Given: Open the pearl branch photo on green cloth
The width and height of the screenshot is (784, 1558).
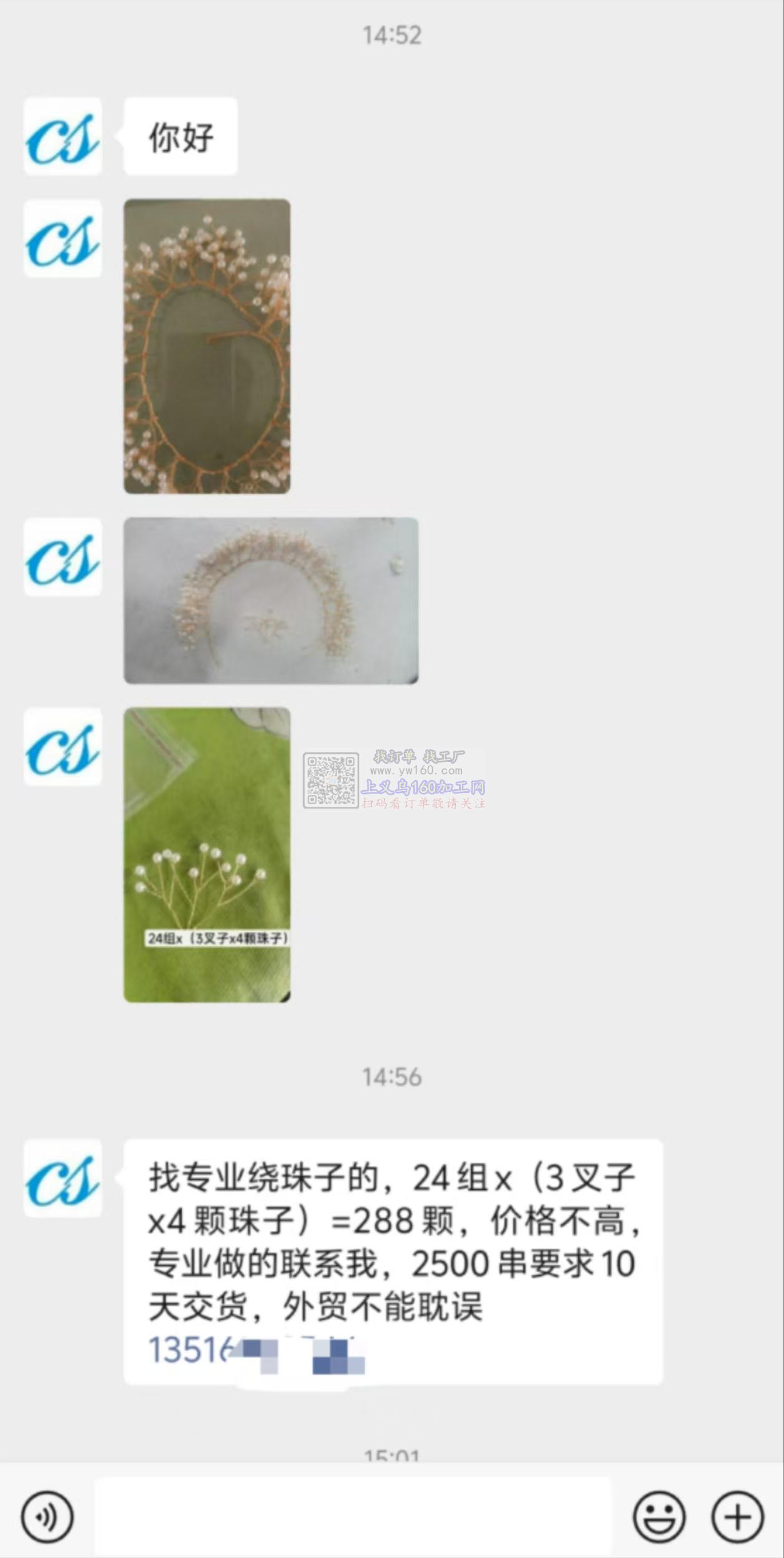Looking at the screenshot, I should [207, 855].
